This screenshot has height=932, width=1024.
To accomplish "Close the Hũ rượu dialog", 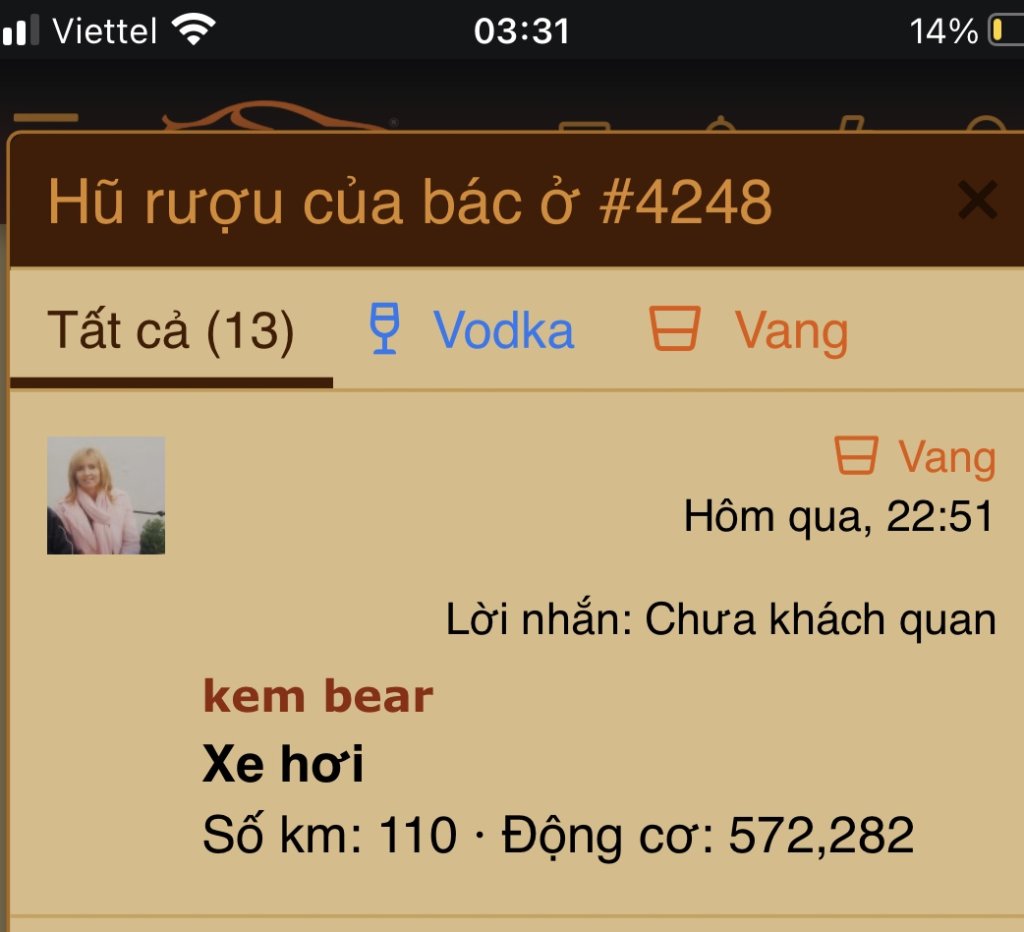I will (x=976, y=201).
